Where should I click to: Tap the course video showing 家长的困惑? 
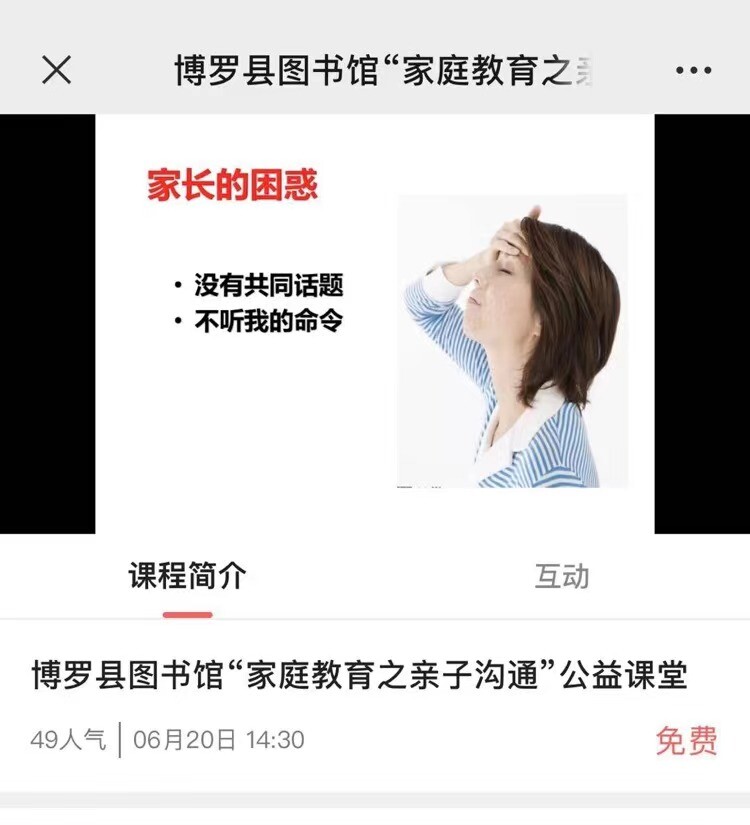(x=375, y=324)
